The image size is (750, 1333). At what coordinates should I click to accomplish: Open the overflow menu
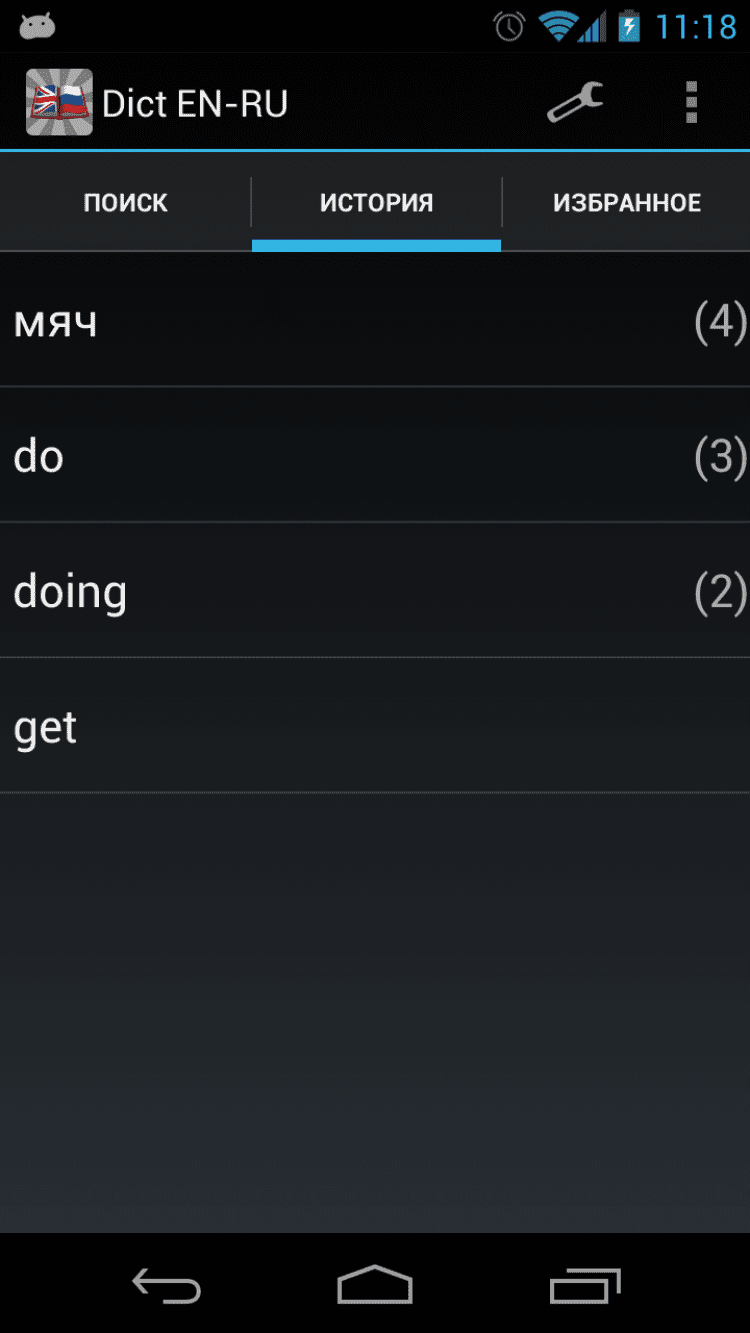click(690, 102)
